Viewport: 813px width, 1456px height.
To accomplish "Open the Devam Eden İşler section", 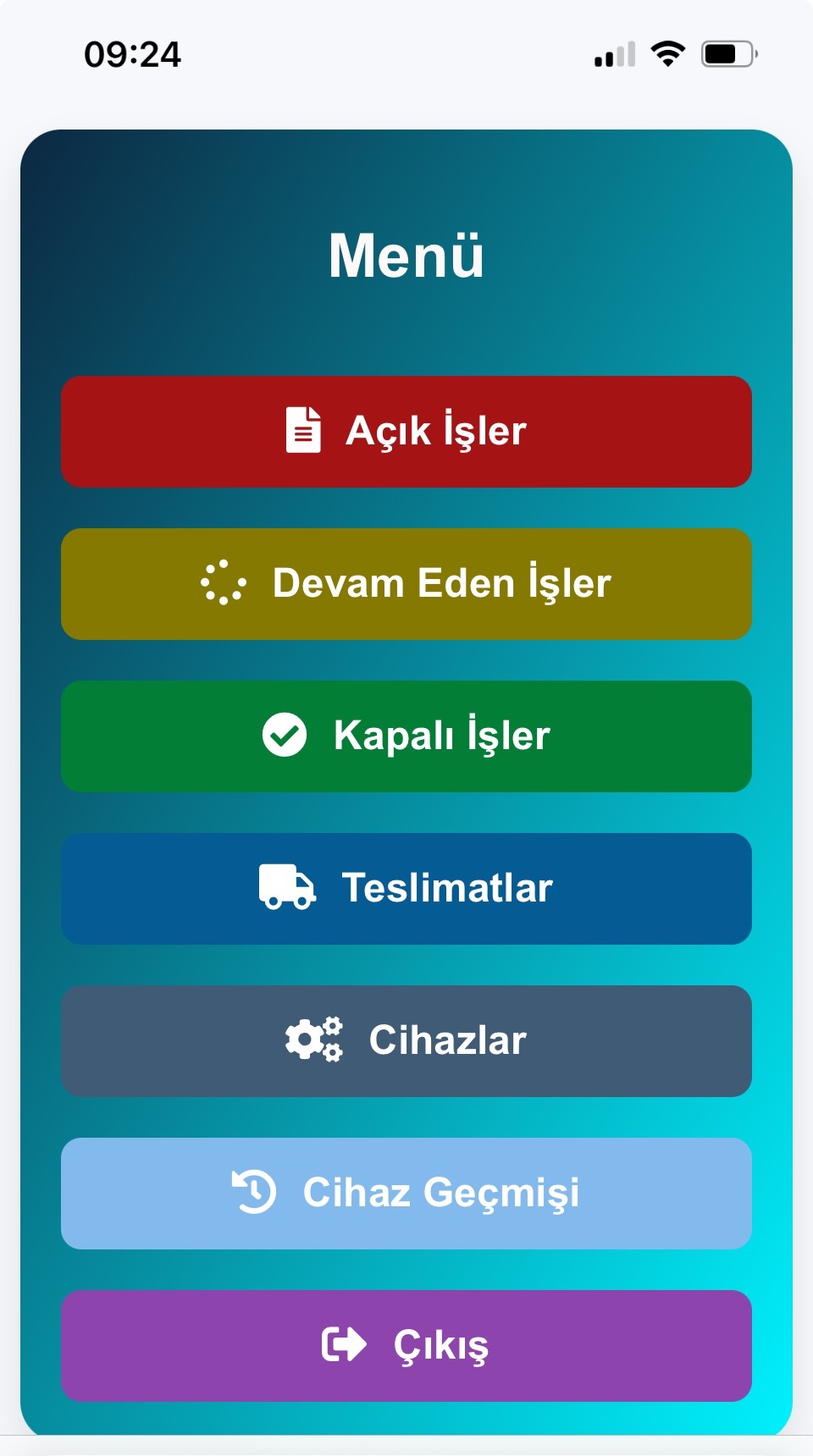I will click(x=406, y=582).
